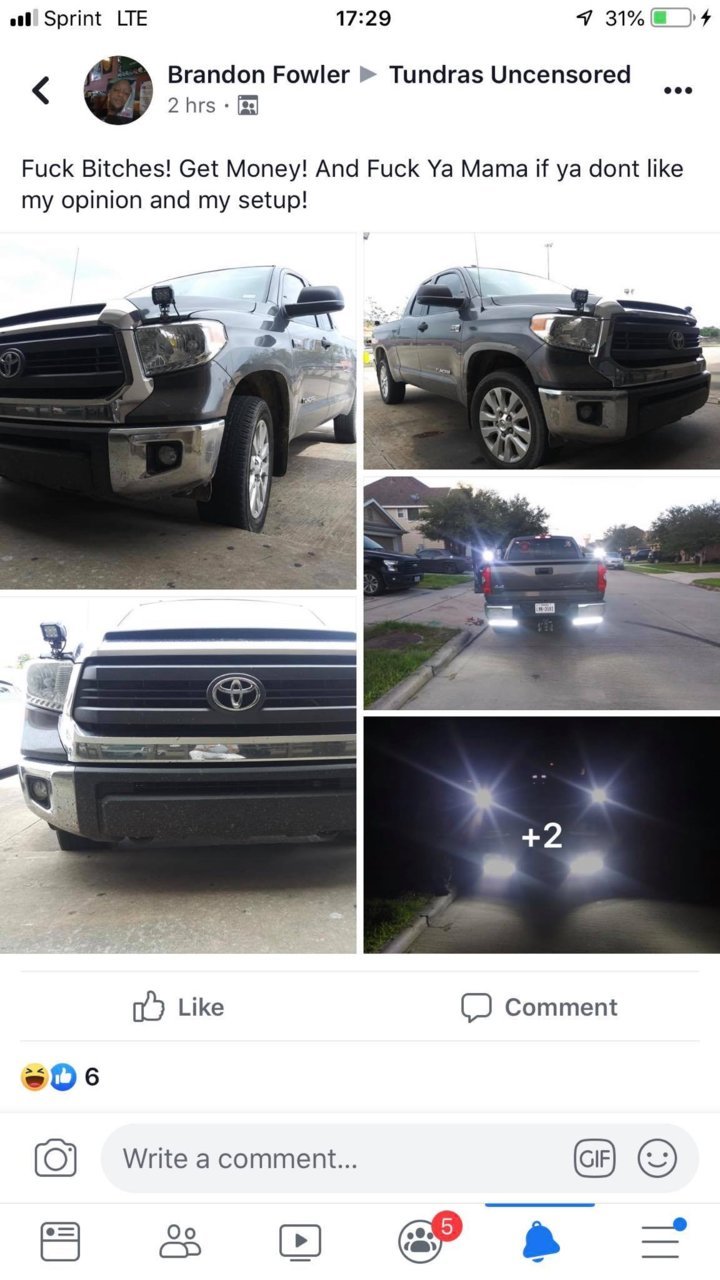Open the emoji sticker picker
720x1280 pixels.
tap(657, 1158)
